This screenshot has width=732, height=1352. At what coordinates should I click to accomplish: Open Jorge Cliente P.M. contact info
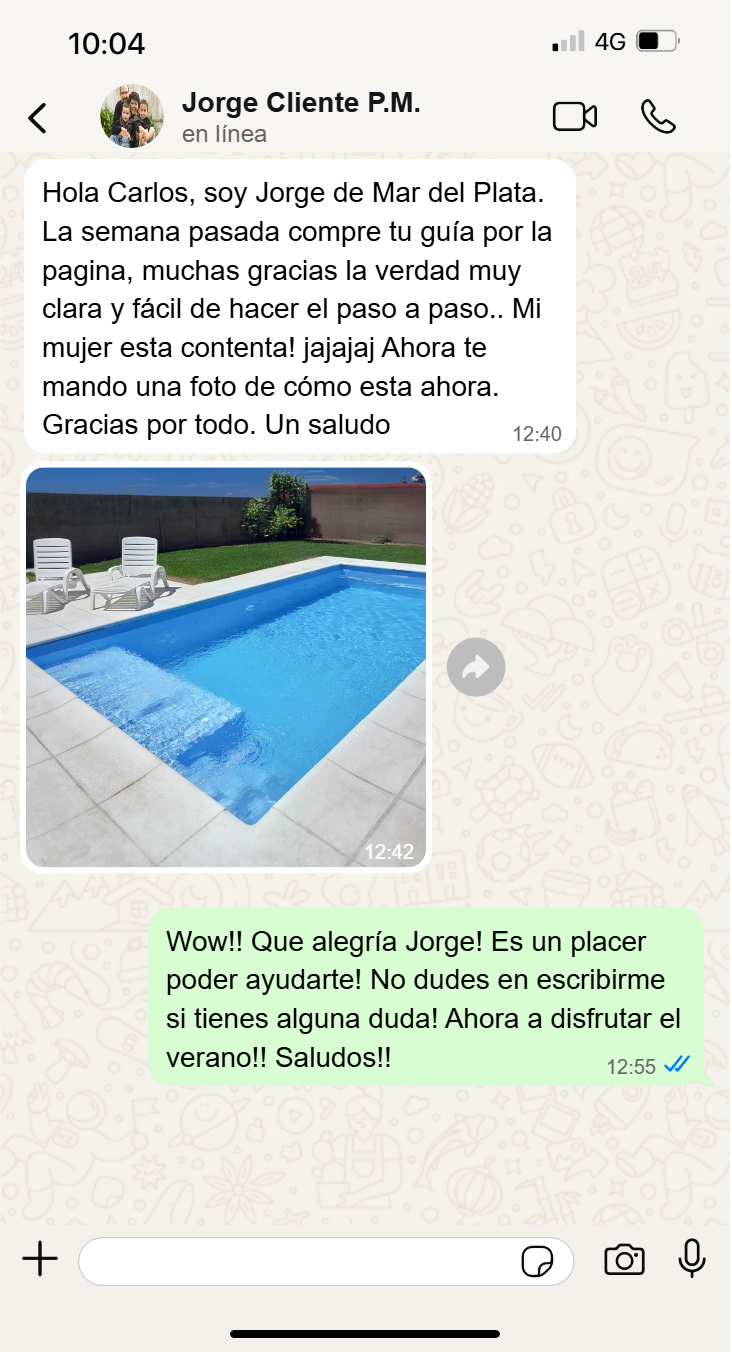click(300, 116)
